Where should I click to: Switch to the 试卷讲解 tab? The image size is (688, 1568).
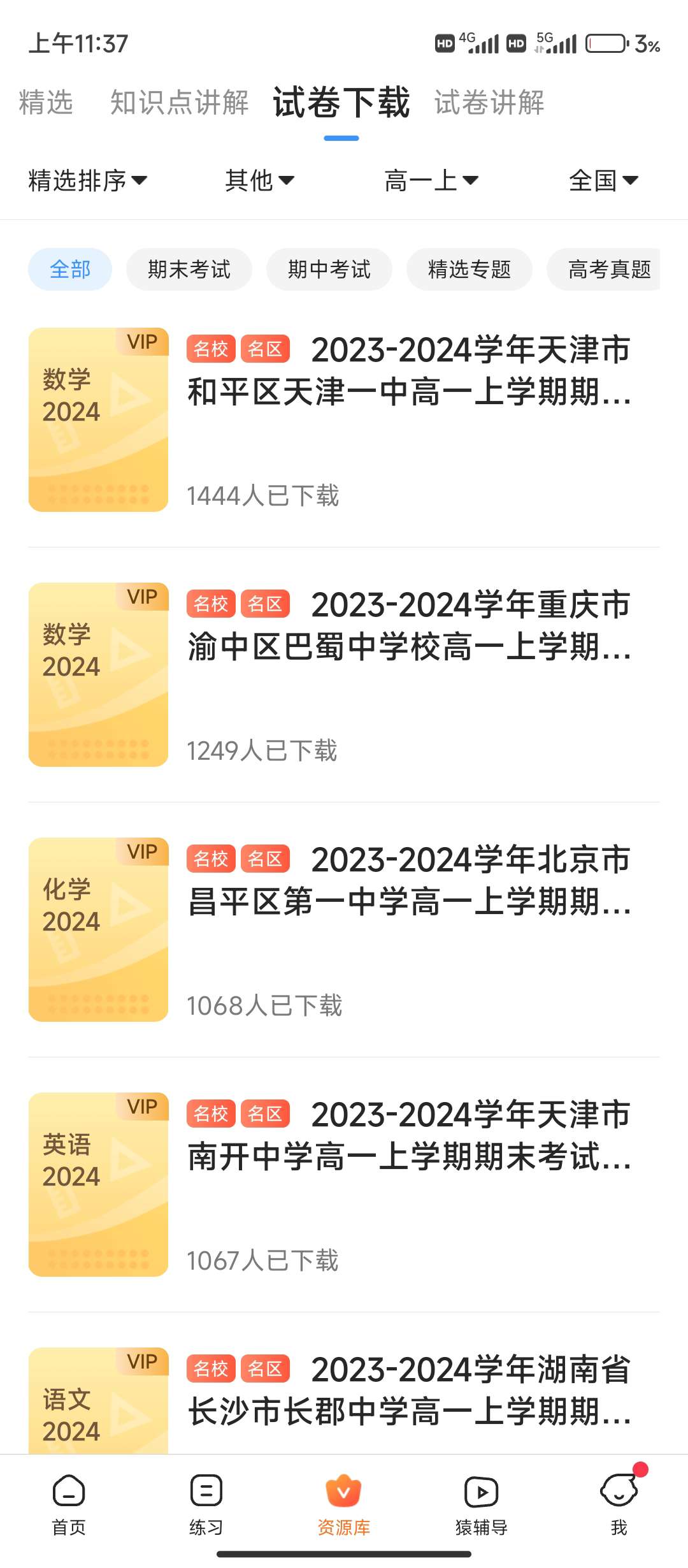489,103
